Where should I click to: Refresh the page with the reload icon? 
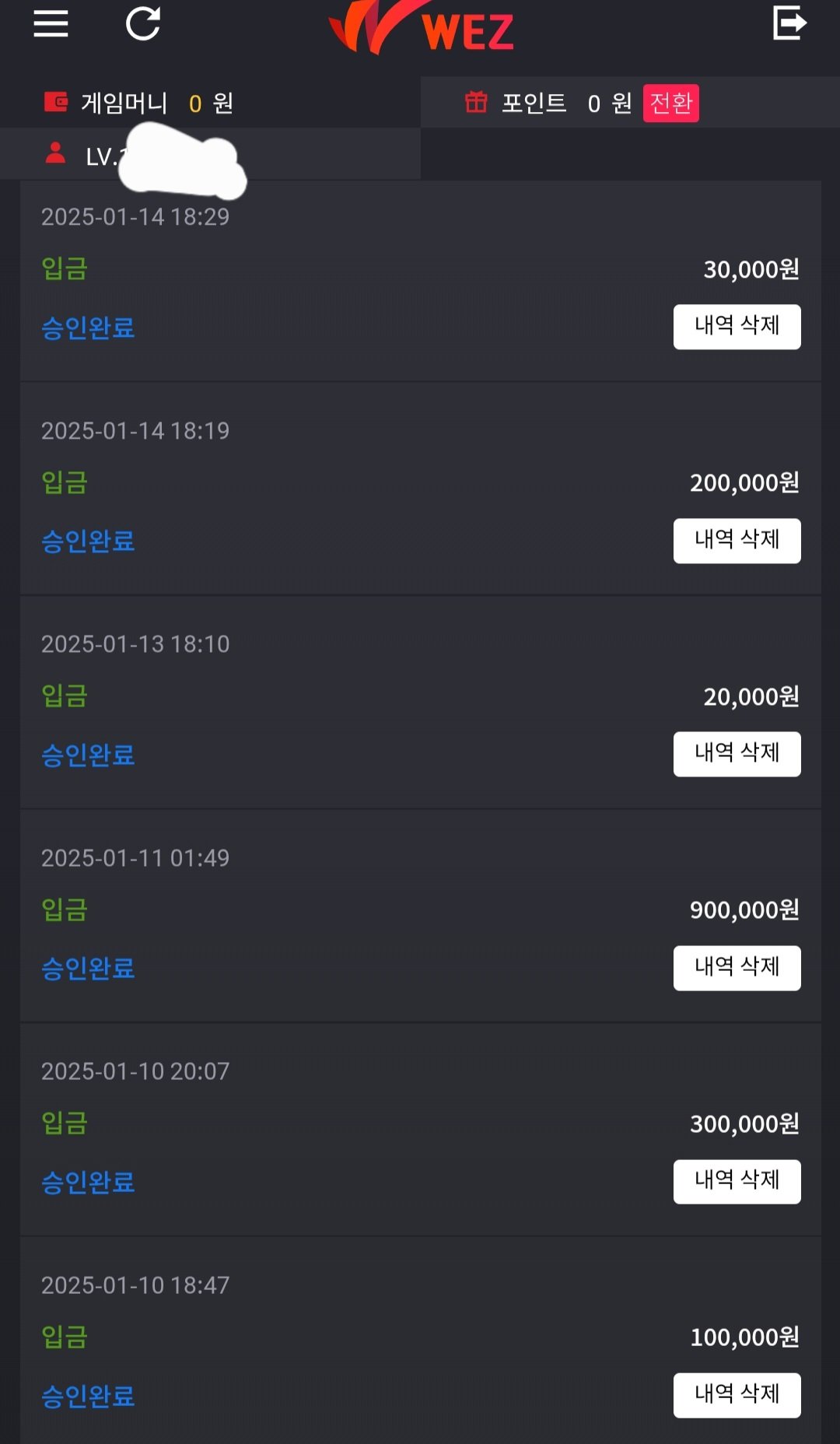tap(143, 23)
